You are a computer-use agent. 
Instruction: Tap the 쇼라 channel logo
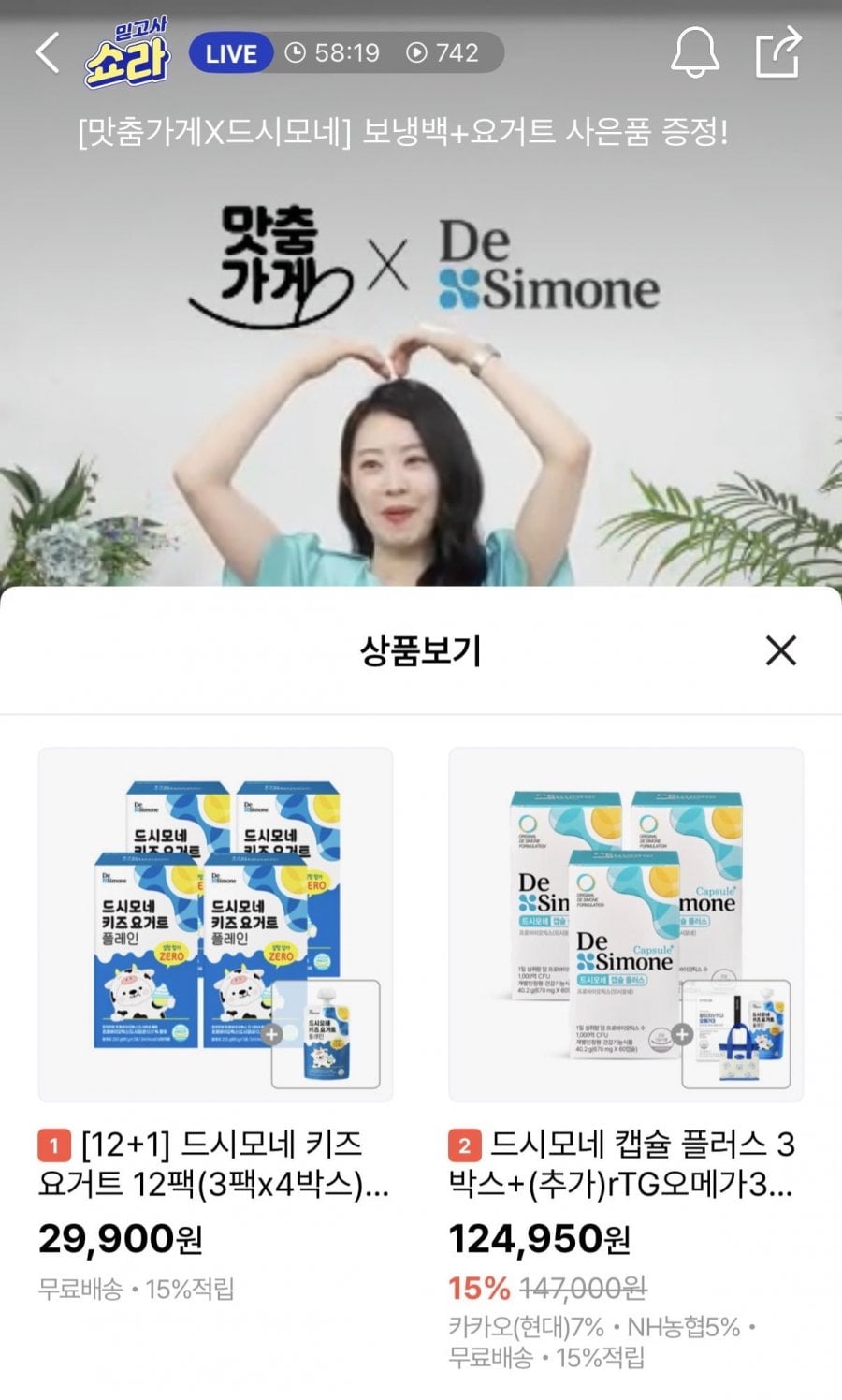pyautogui.click(x=126, y=53)
